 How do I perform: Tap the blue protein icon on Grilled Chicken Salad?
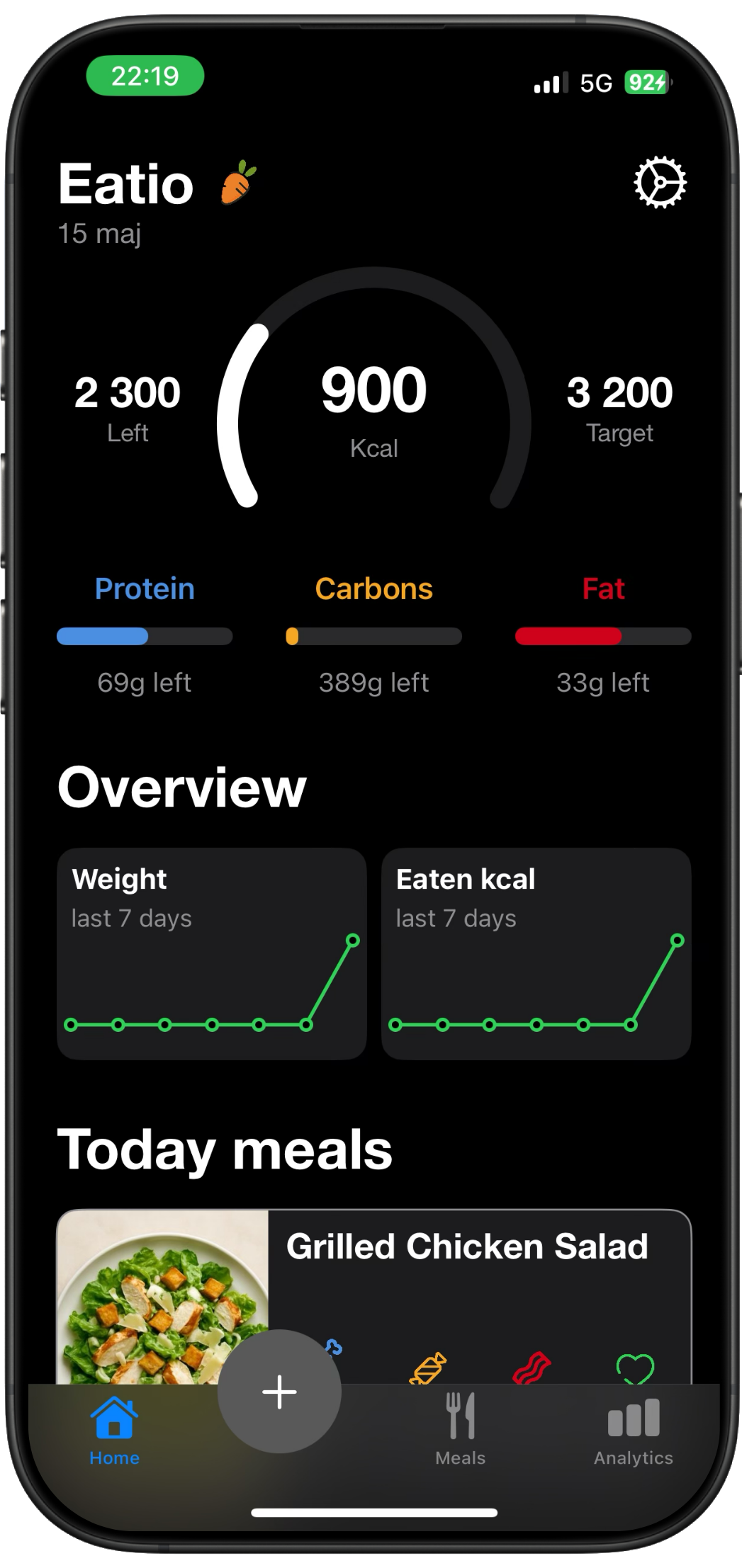click(335, 1347)
